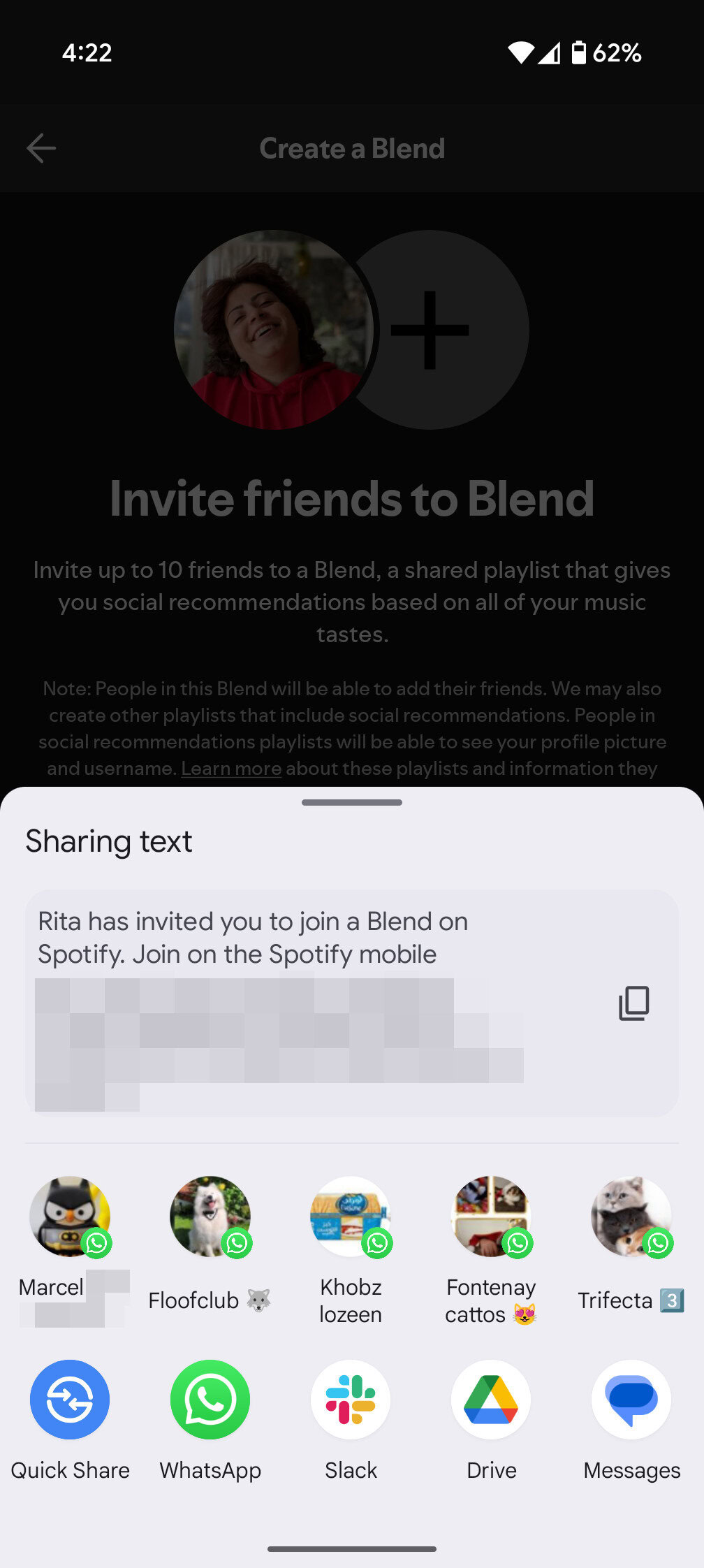Share the invite through Slack
Image resolution: width=704 pixels, height=1568 pixels.
click(351, 1400)
